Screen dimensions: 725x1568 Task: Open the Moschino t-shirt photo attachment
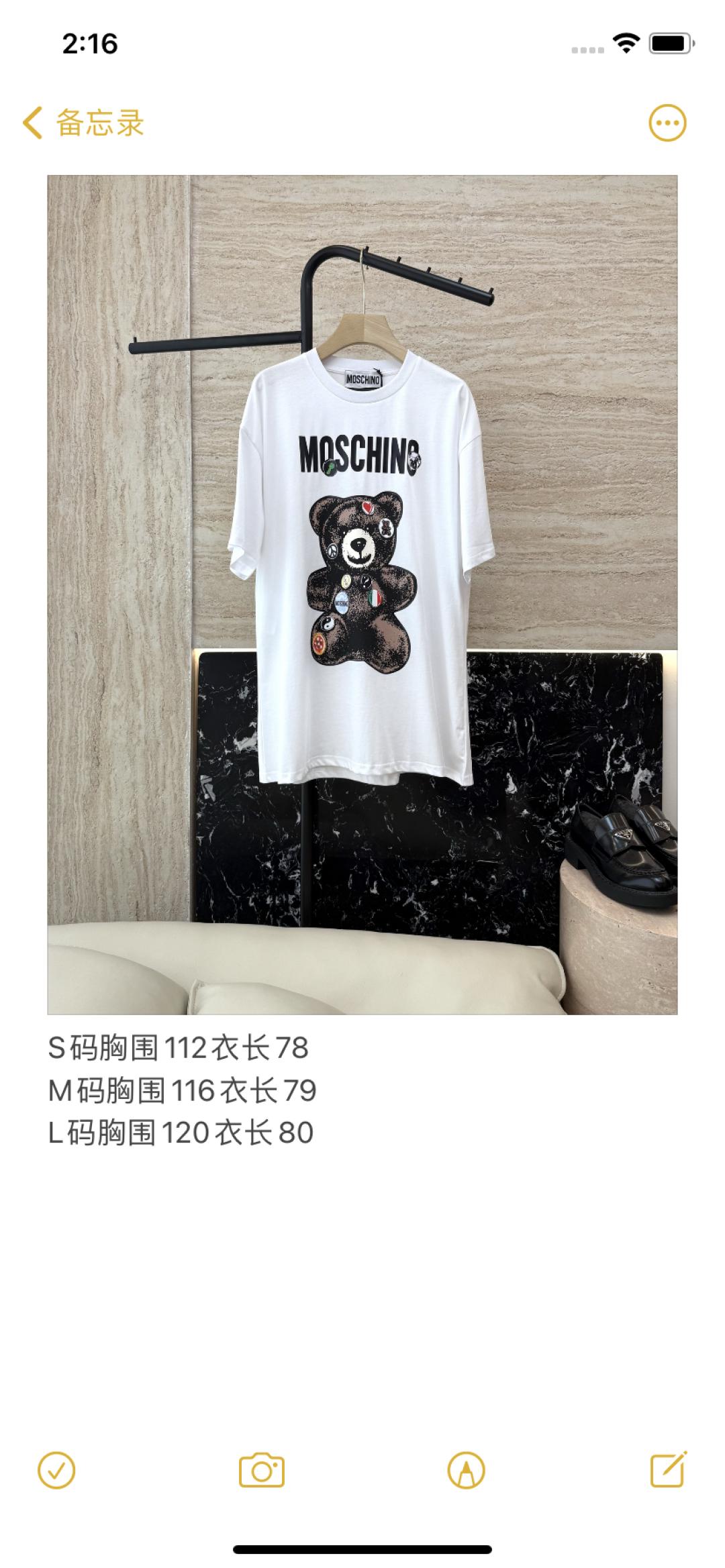tap(362, 594)
